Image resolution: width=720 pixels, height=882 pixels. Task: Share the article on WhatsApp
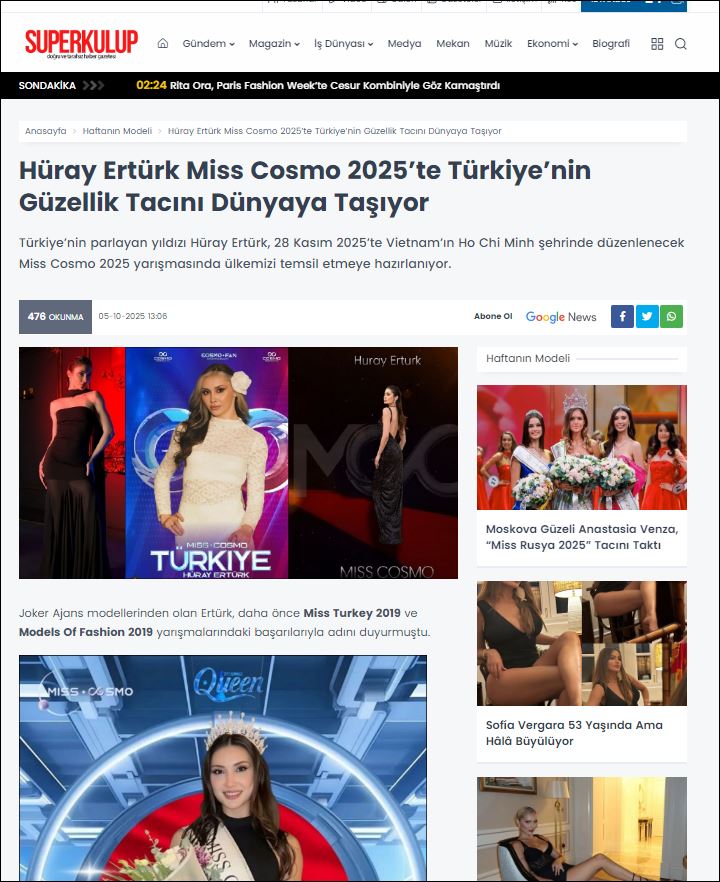coord(671,317)
